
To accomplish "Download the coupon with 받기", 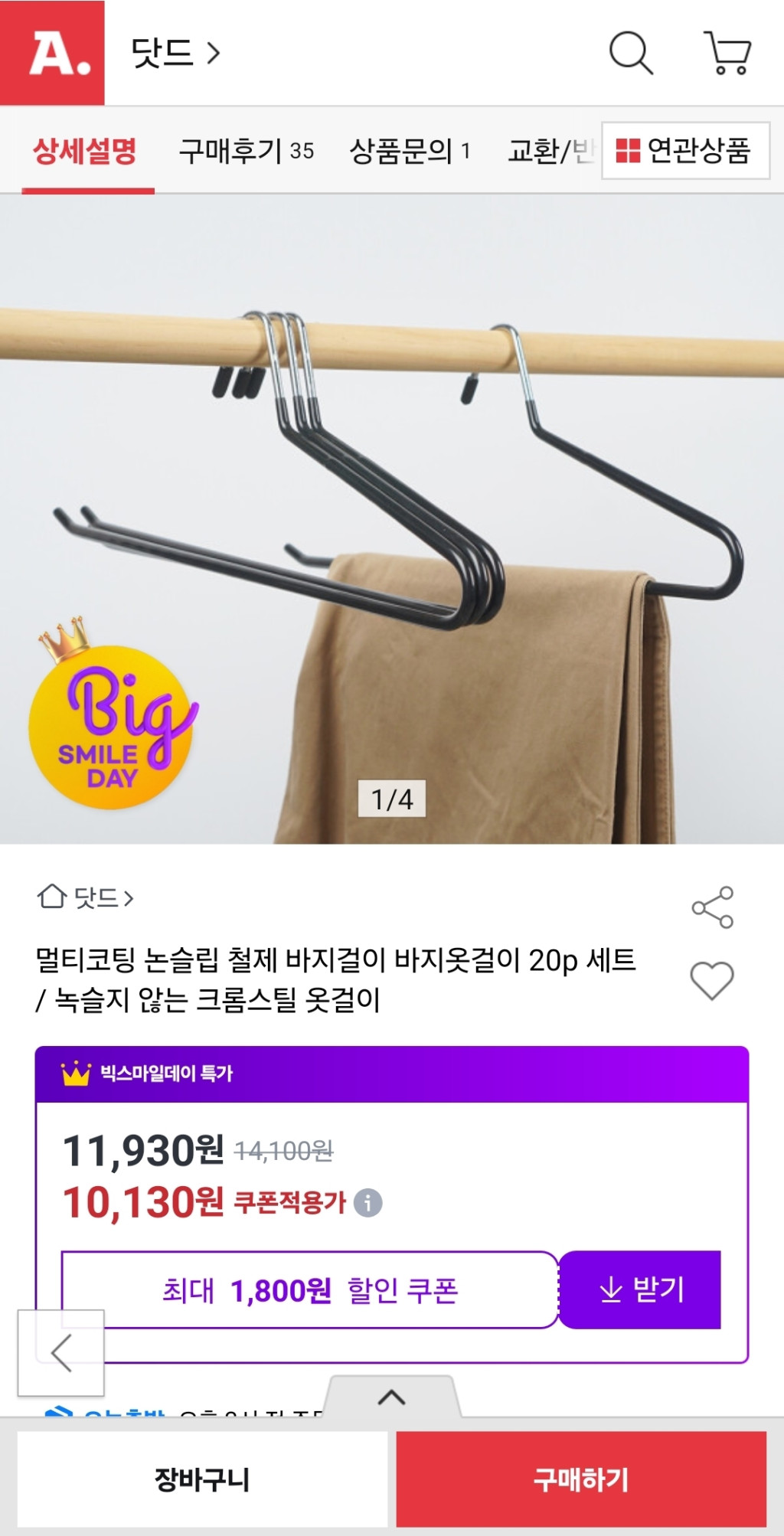I will [640, 1289].
